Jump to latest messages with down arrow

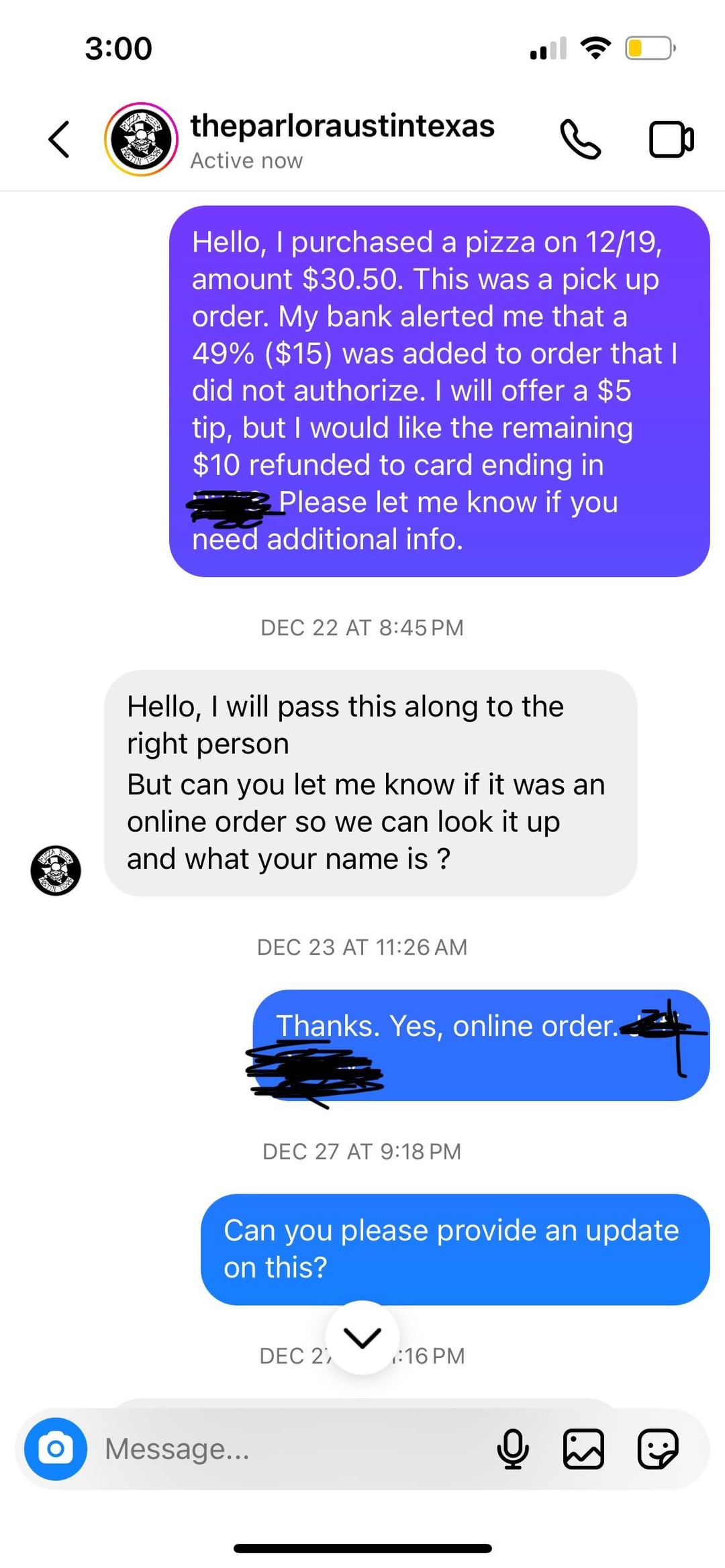(362, 1337)
